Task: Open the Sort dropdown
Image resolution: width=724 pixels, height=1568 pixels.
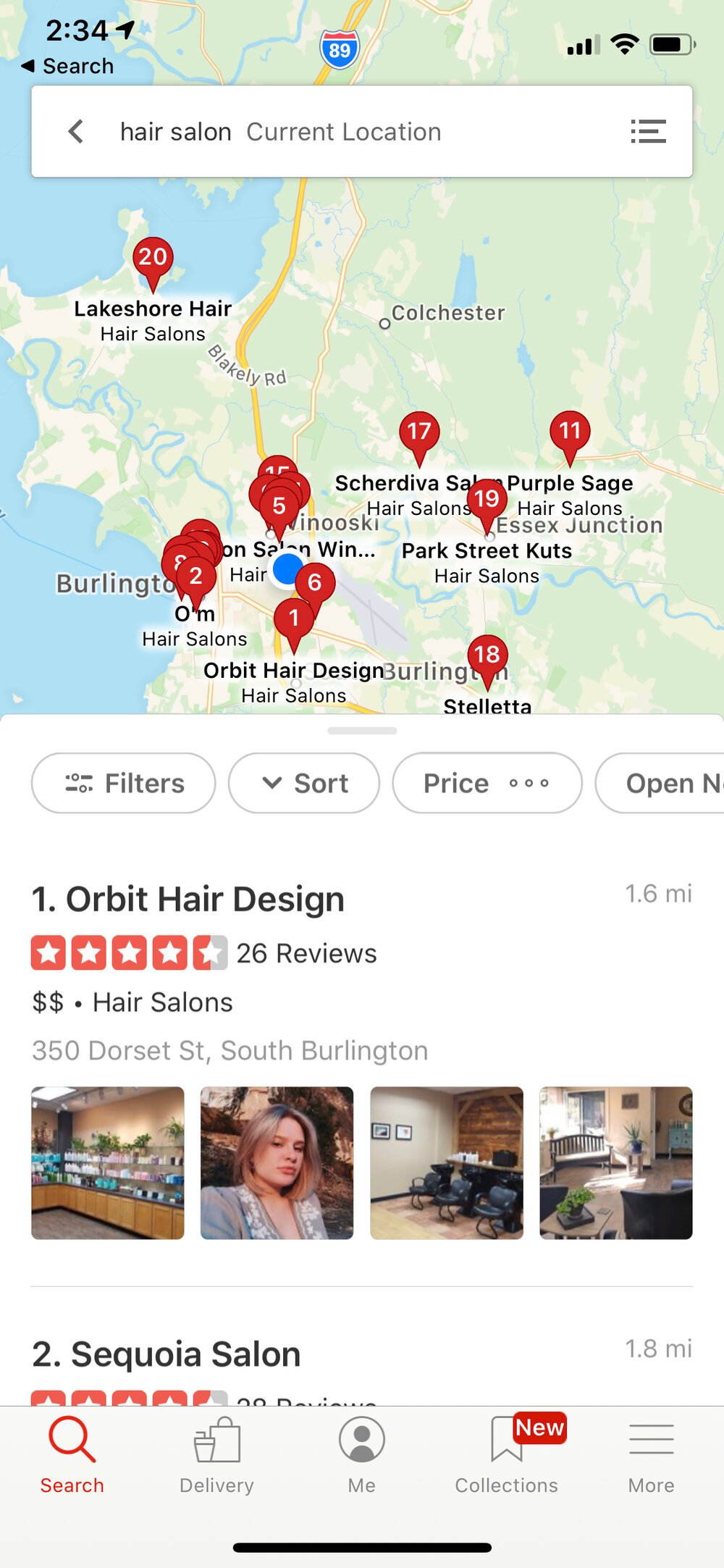Action: pyautogui.click(x=304, y=783)
